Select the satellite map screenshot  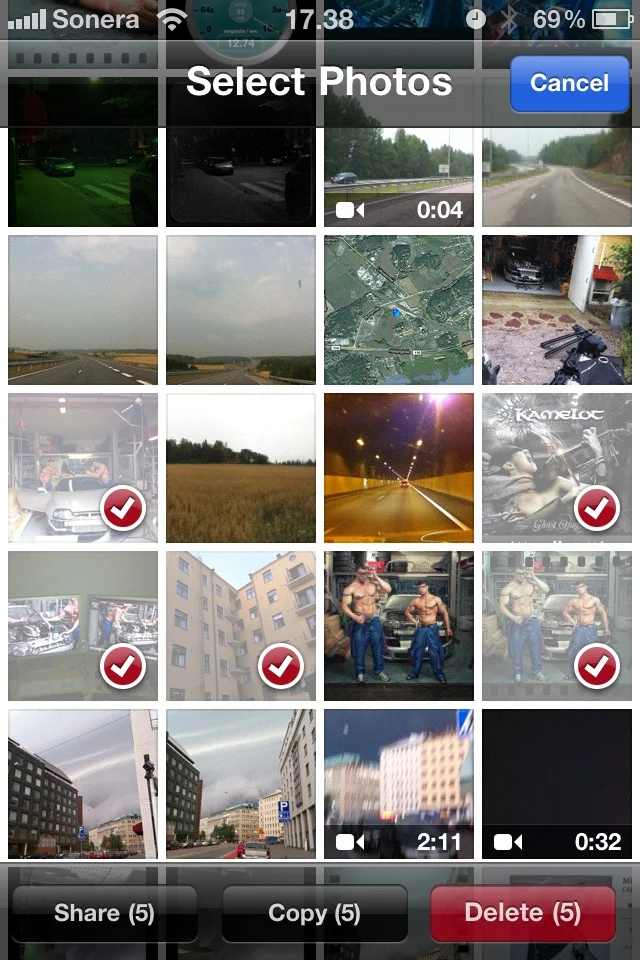(x=399, y=310)
